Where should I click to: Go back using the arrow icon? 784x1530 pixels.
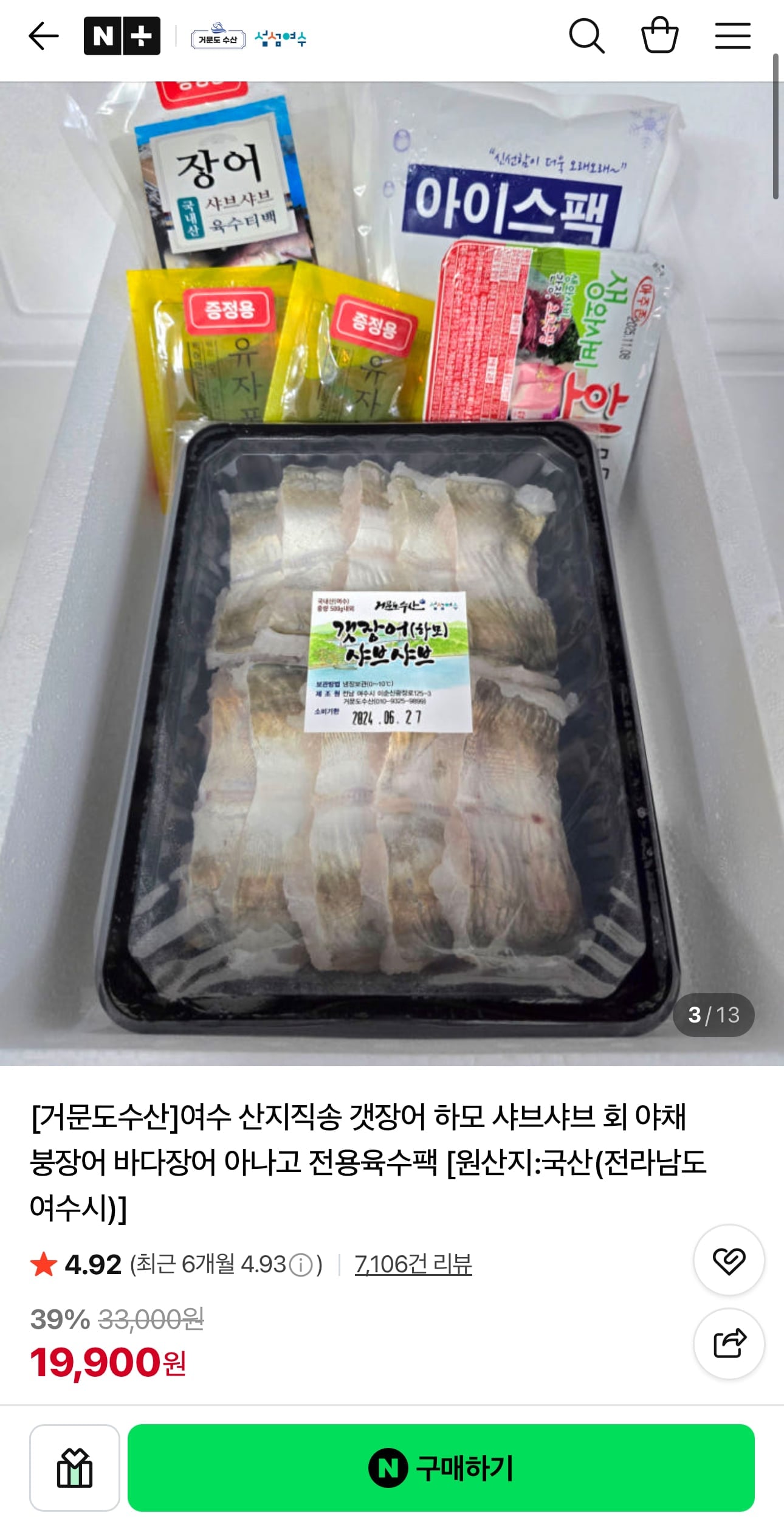tap(44, 36)
